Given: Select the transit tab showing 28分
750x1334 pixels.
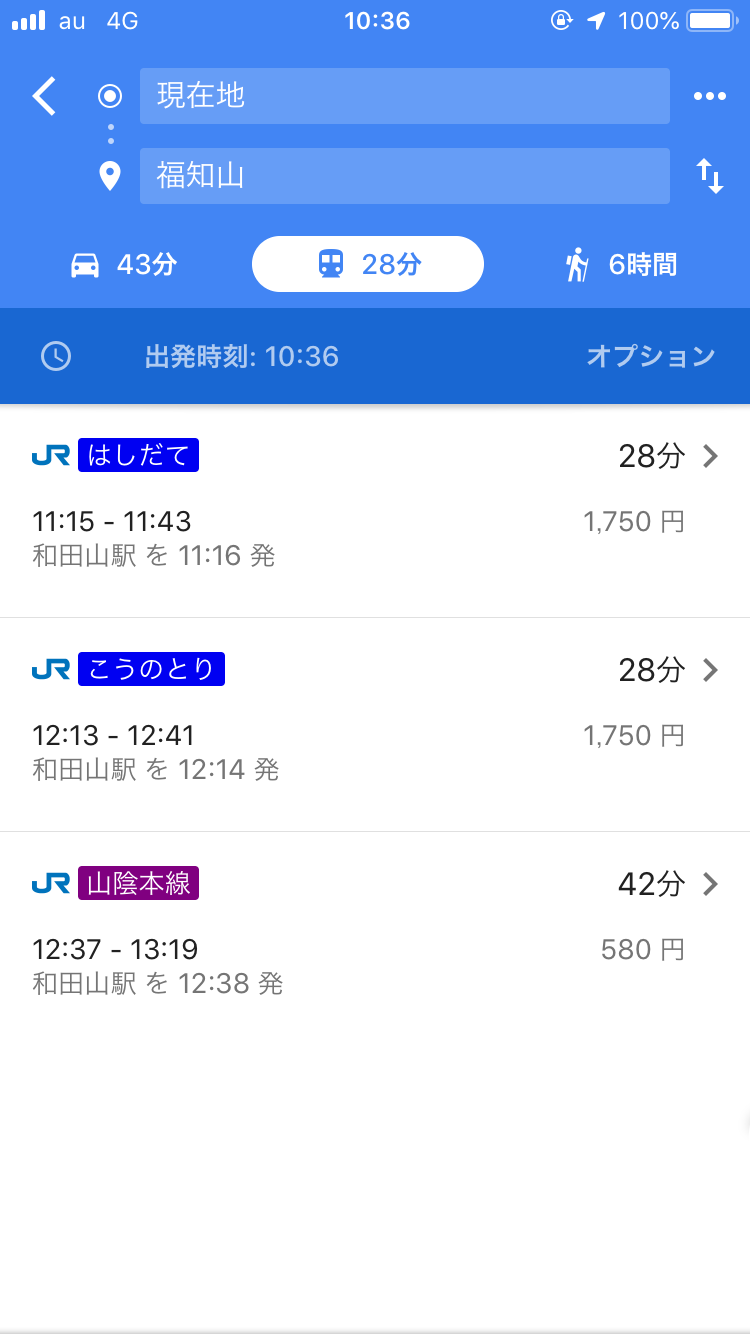Looking at the screenshot, I should [x=368, y=264].
